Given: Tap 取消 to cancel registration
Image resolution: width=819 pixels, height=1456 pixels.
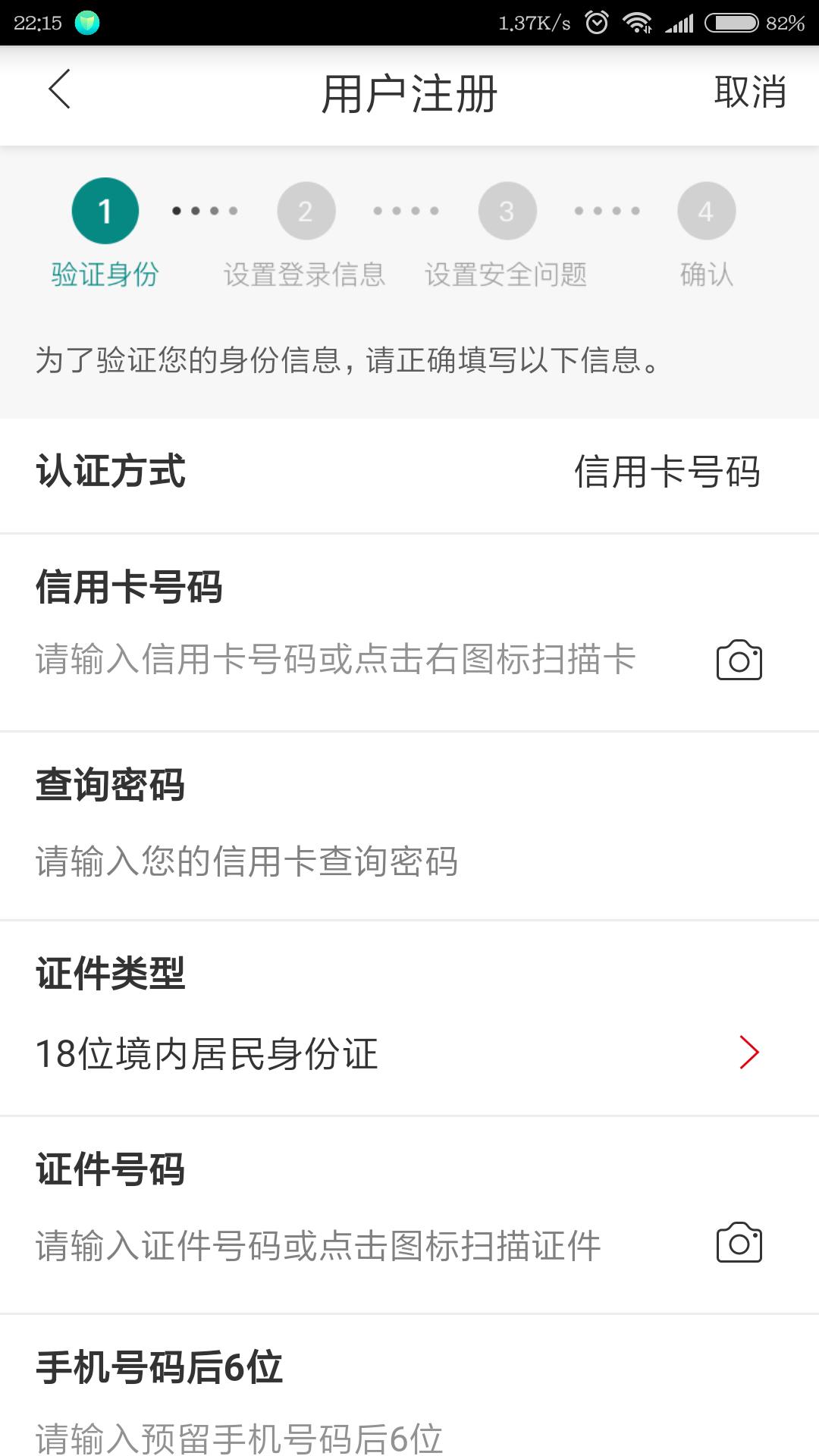Looking at the screenshot, I should [752, 91].
